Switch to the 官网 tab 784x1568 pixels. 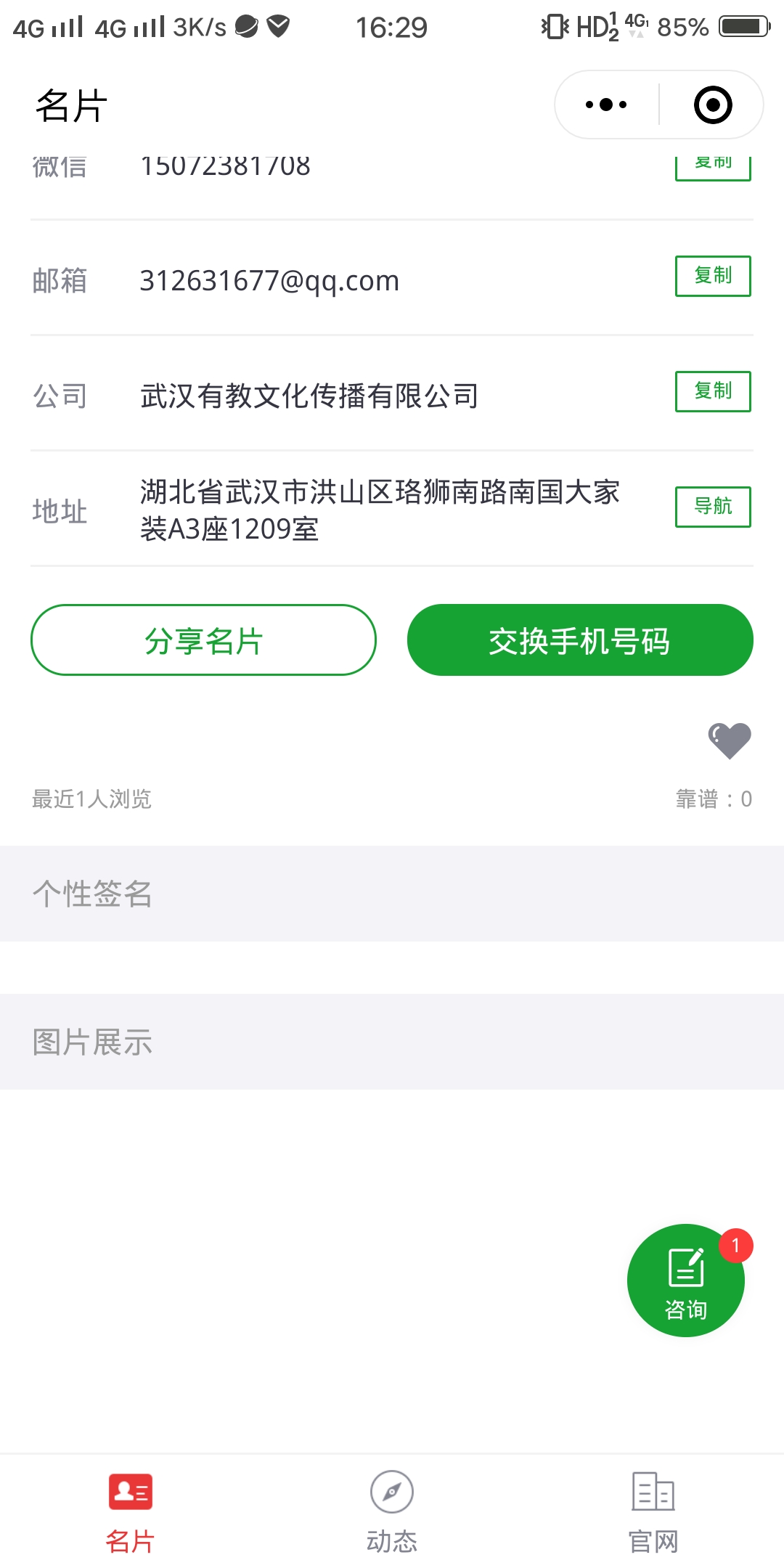pyautogui.click(x=653, y=1511)
